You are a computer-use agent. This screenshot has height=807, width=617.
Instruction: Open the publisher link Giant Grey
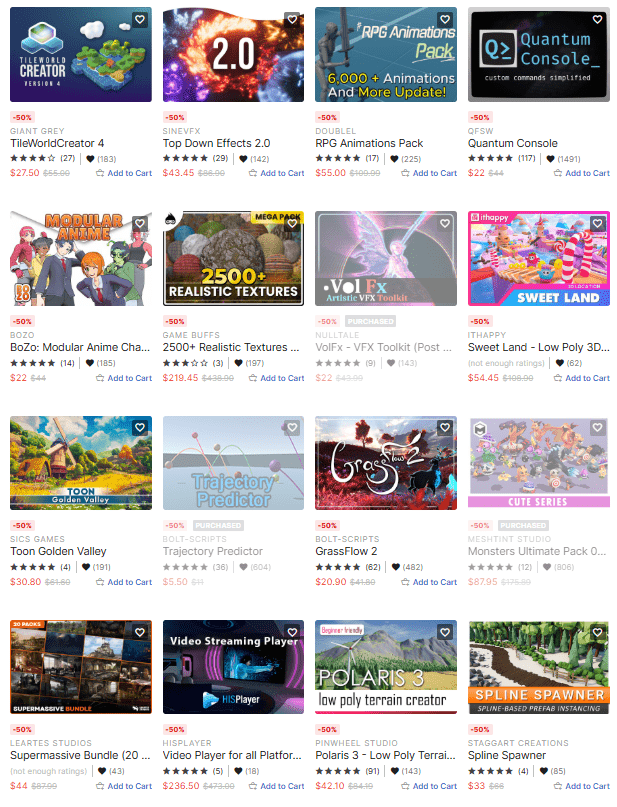(36, 131)
